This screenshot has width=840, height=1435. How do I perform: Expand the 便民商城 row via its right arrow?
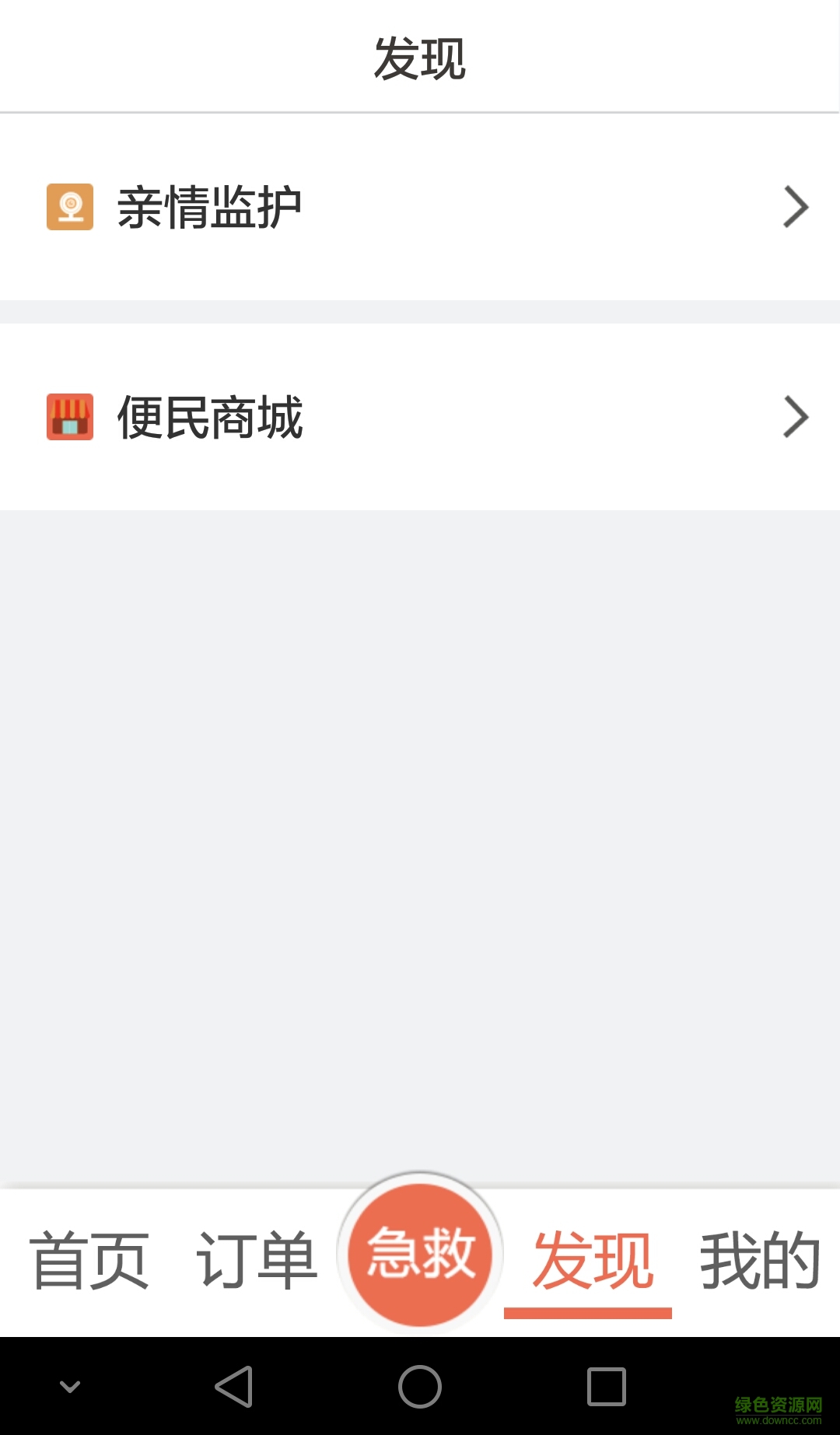pos(794,418)
